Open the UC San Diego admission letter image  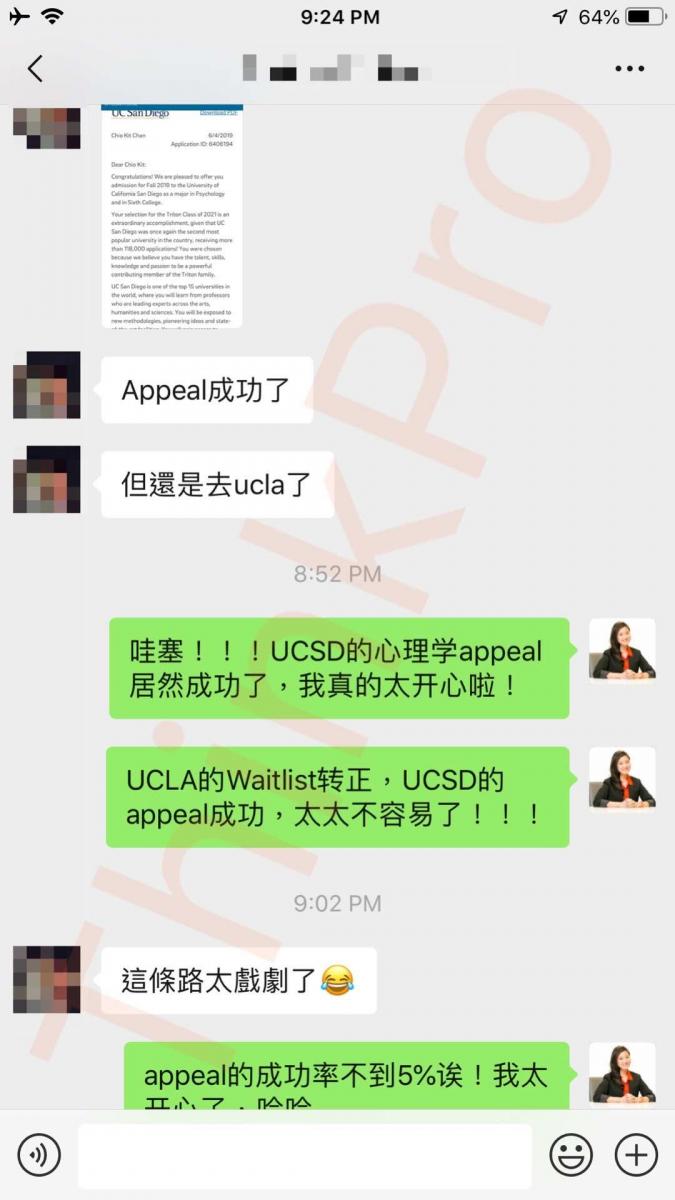coord(172,215)
